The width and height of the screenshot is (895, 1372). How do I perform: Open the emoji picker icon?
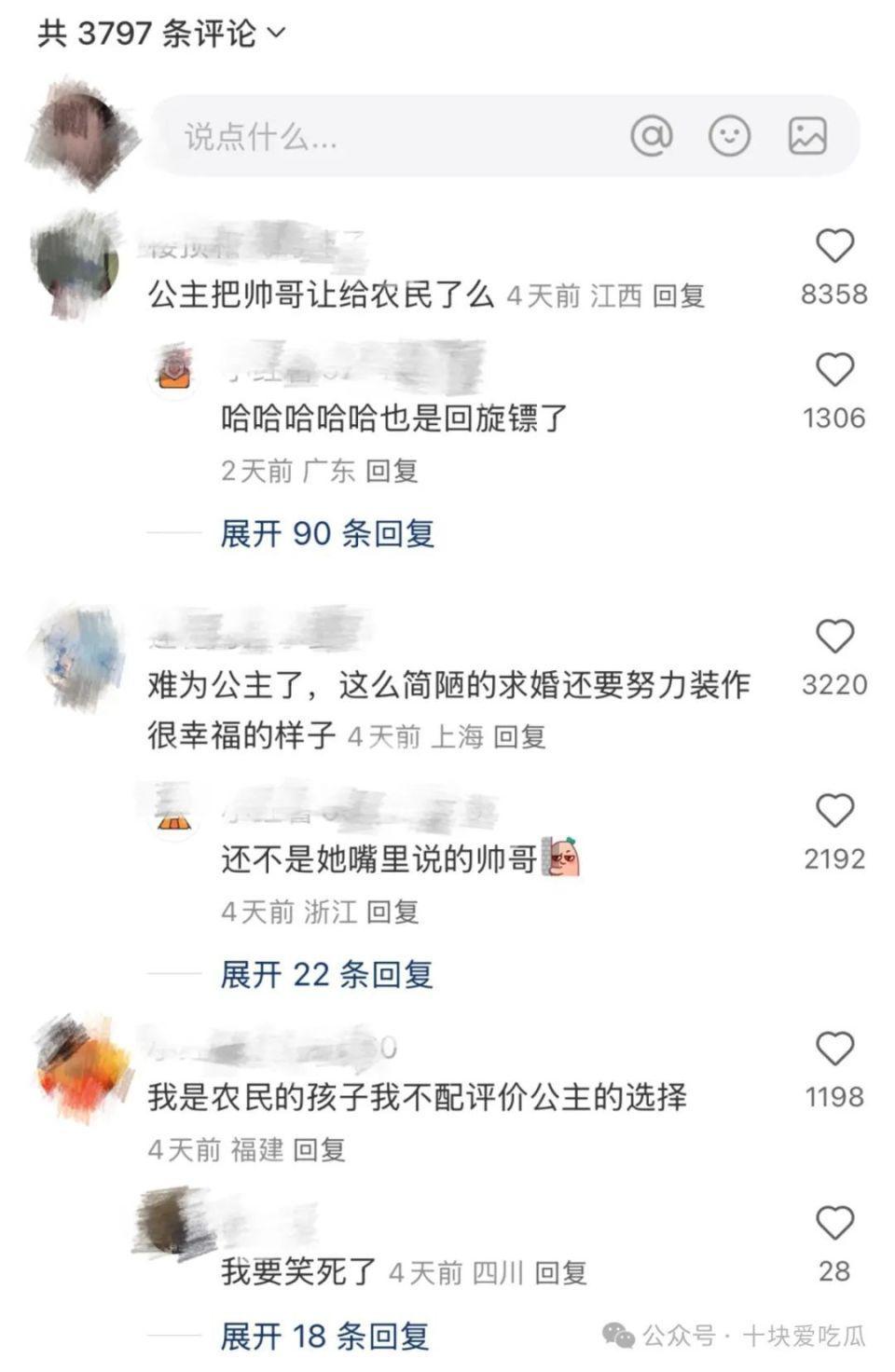click(729, 136)
